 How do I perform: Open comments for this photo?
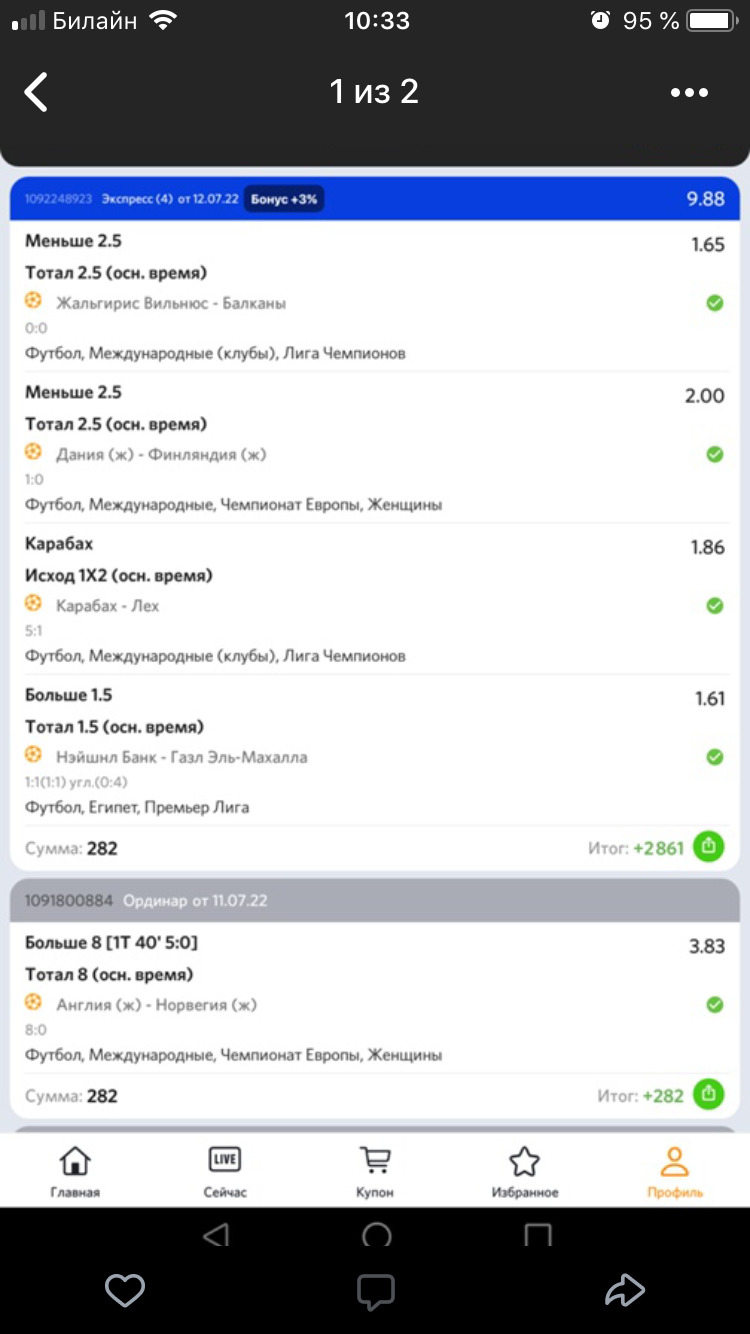click(375, 1292)
